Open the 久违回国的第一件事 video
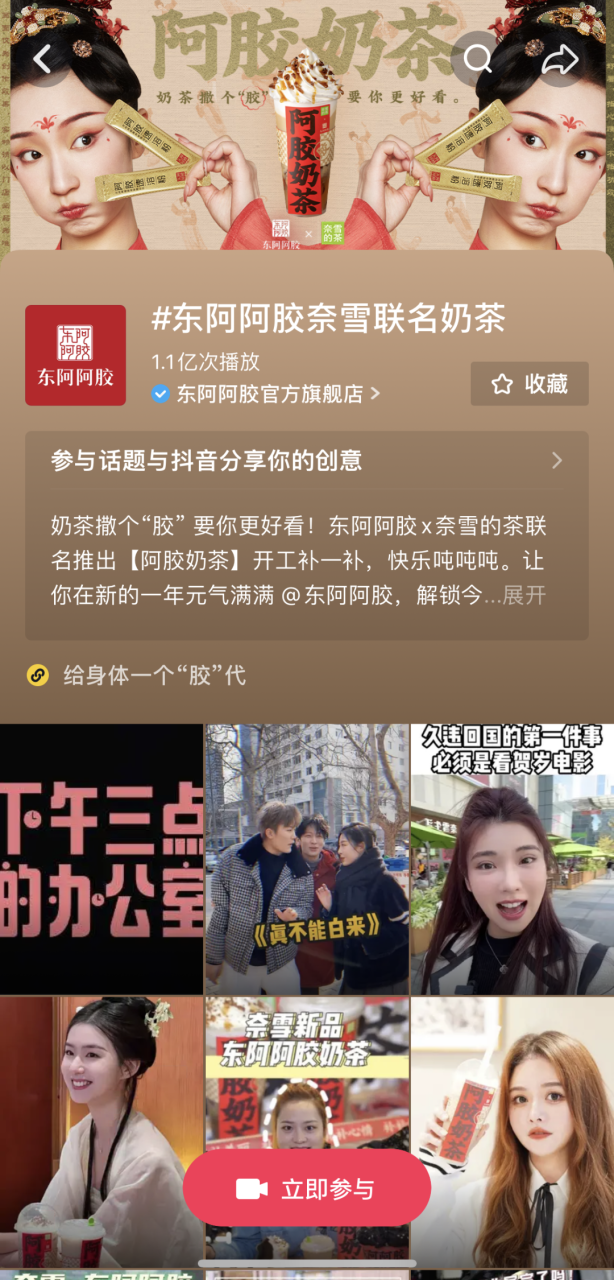 pyautogui.click(x=512, y=858)
